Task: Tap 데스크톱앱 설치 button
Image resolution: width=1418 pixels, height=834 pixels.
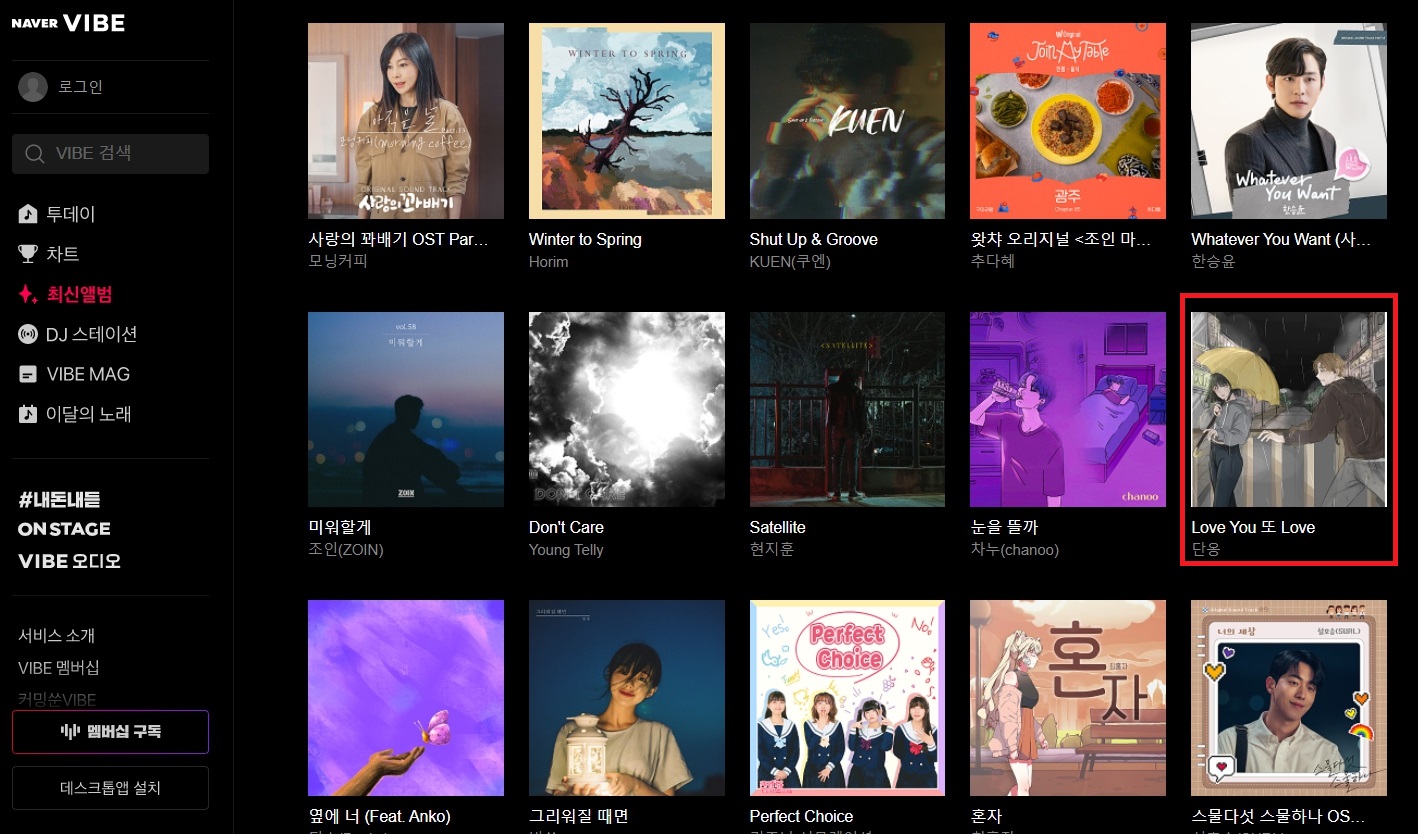Action: pyautogui.click(x=110, y=788)
